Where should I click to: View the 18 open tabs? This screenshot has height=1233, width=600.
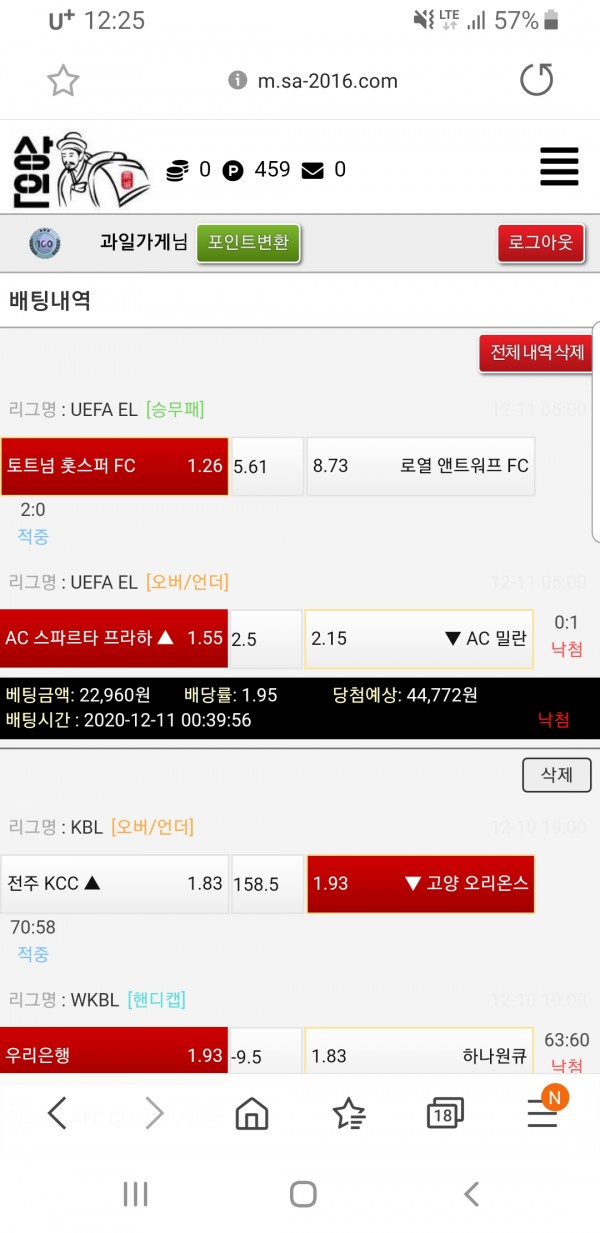tap(444, 1112)
